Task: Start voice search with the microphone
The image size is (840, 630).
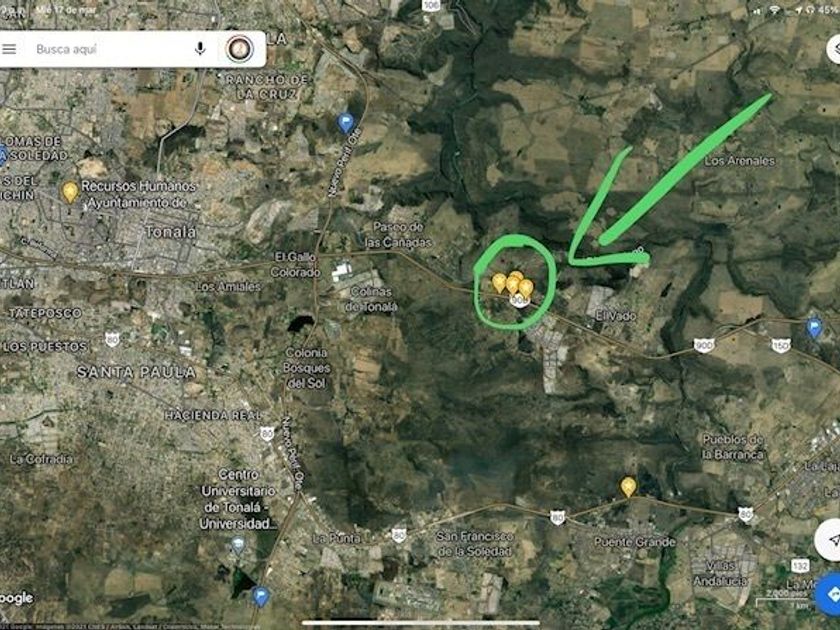Action: tap(200, 48)
